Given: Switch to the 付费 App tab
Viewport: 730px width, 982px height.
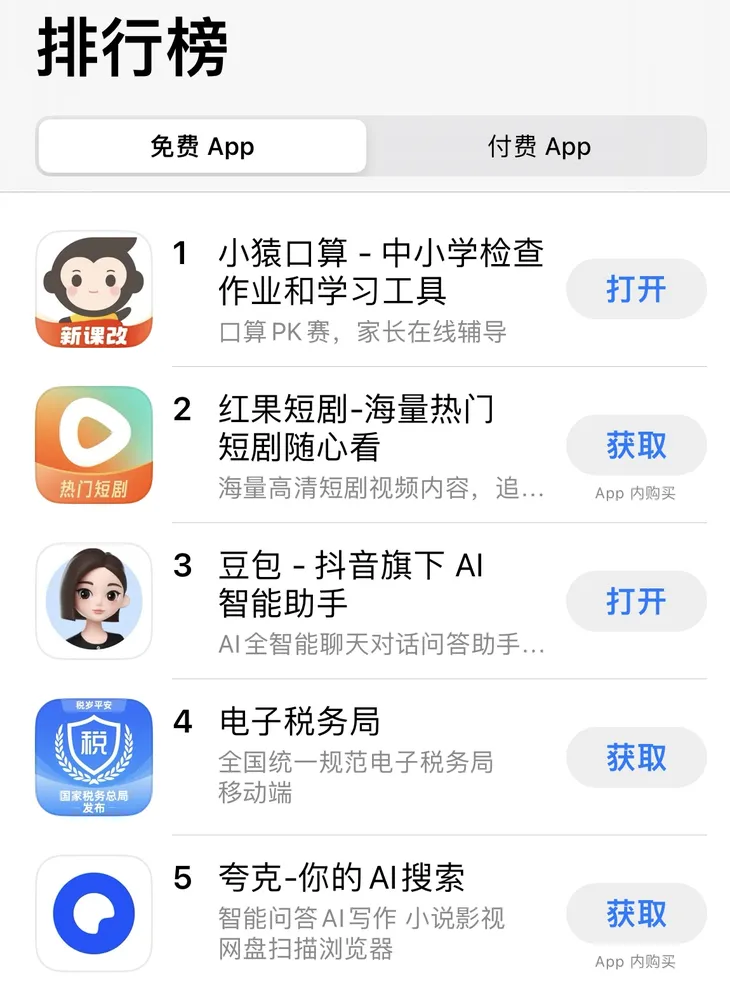Looking at the screenshot, I should (540, 146).
